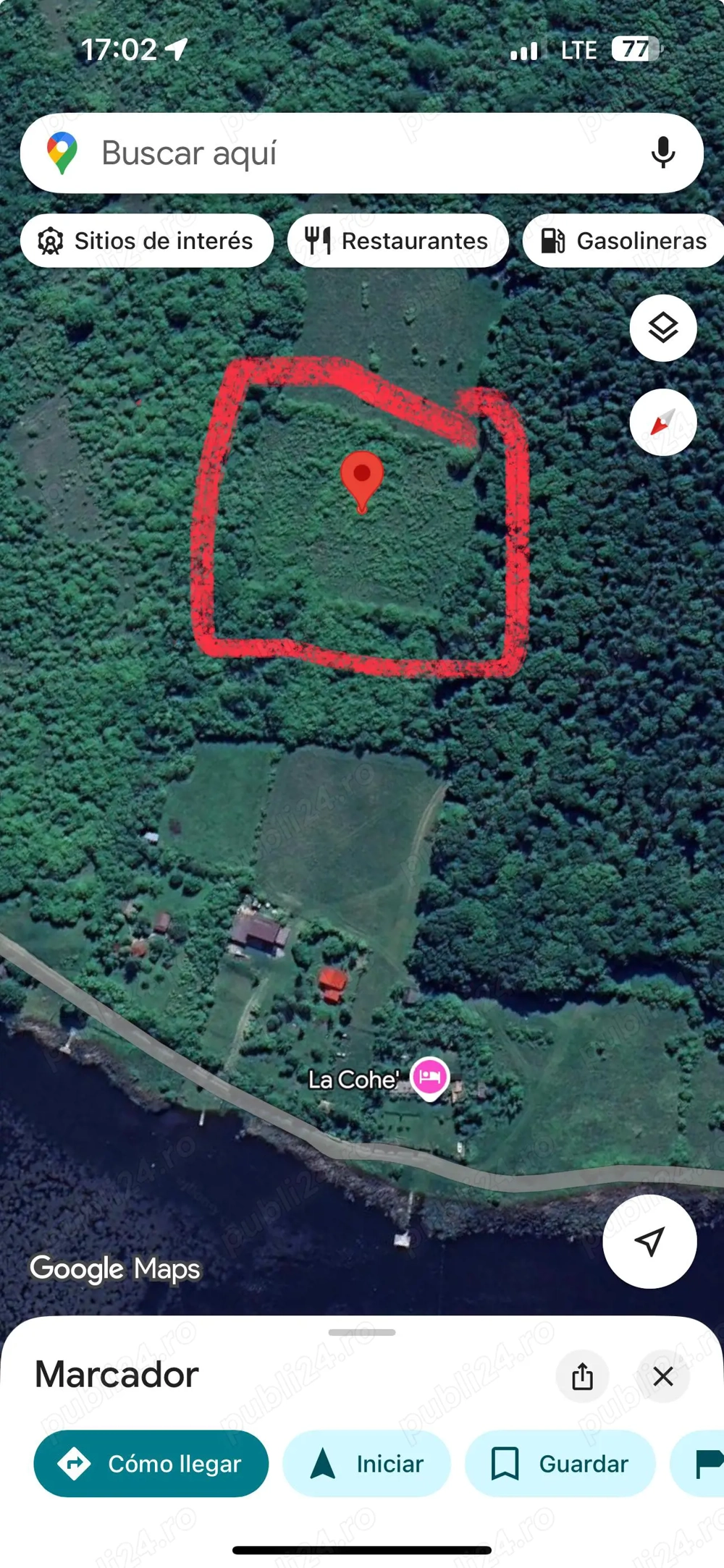
Task: Open the "Buscar aquí" search box
Action: click(348, 153)
